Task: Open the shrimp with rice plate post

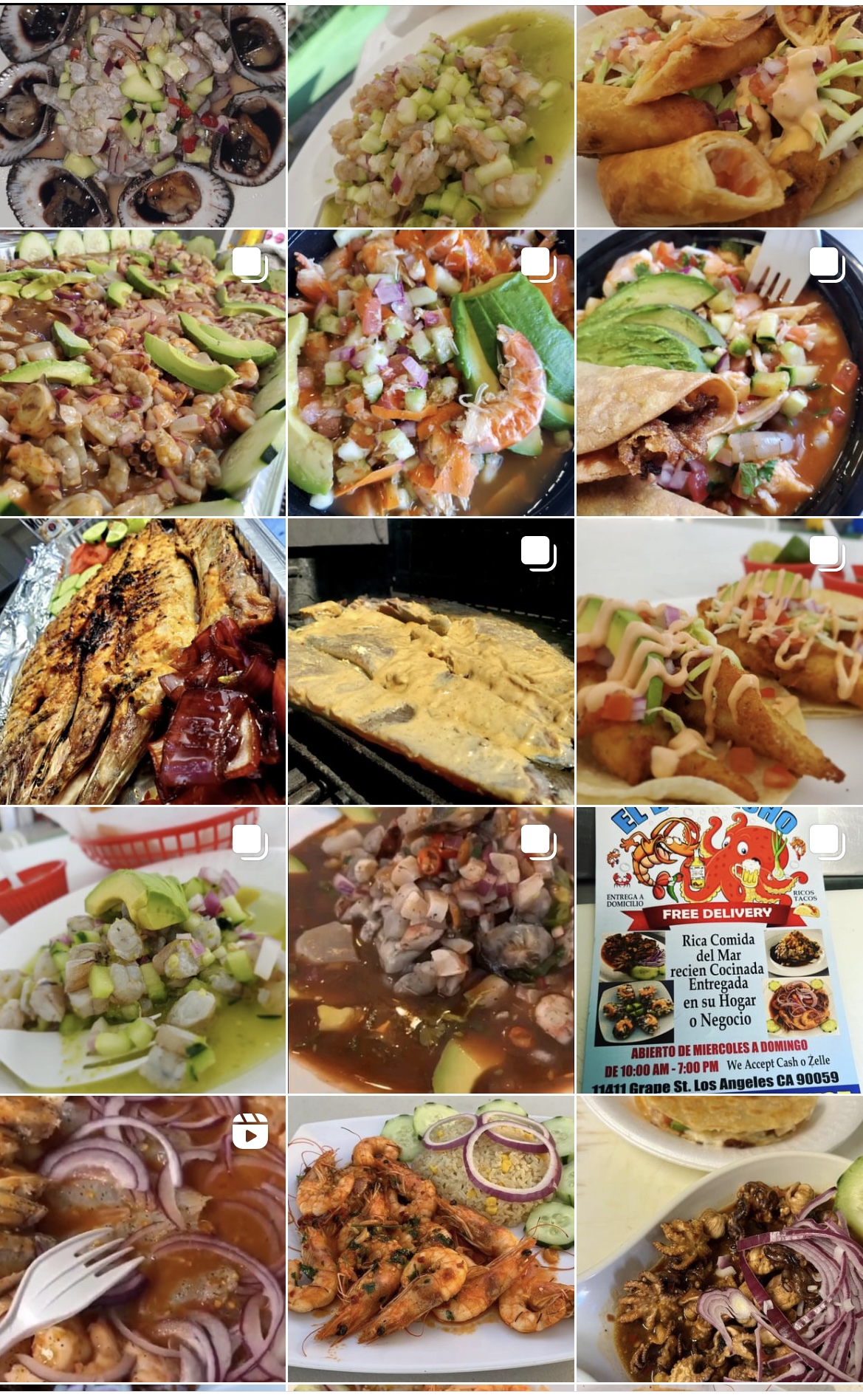Action: 430,1238
